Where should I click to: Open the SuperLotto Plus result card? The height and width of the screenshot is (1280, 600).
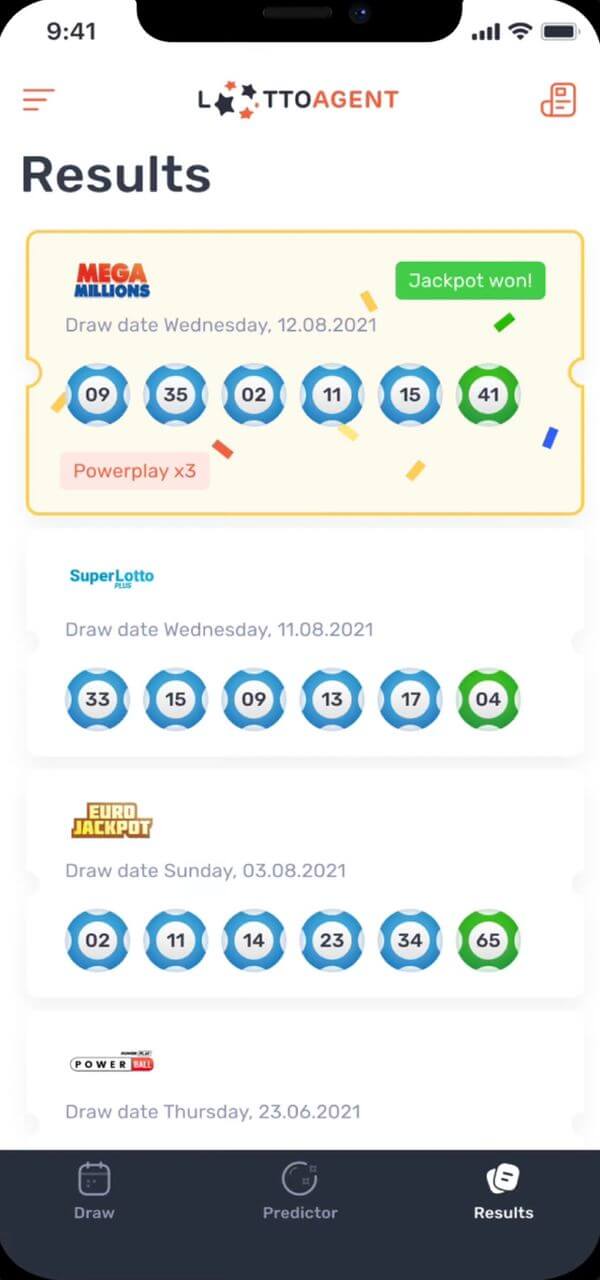click(304, 642)
